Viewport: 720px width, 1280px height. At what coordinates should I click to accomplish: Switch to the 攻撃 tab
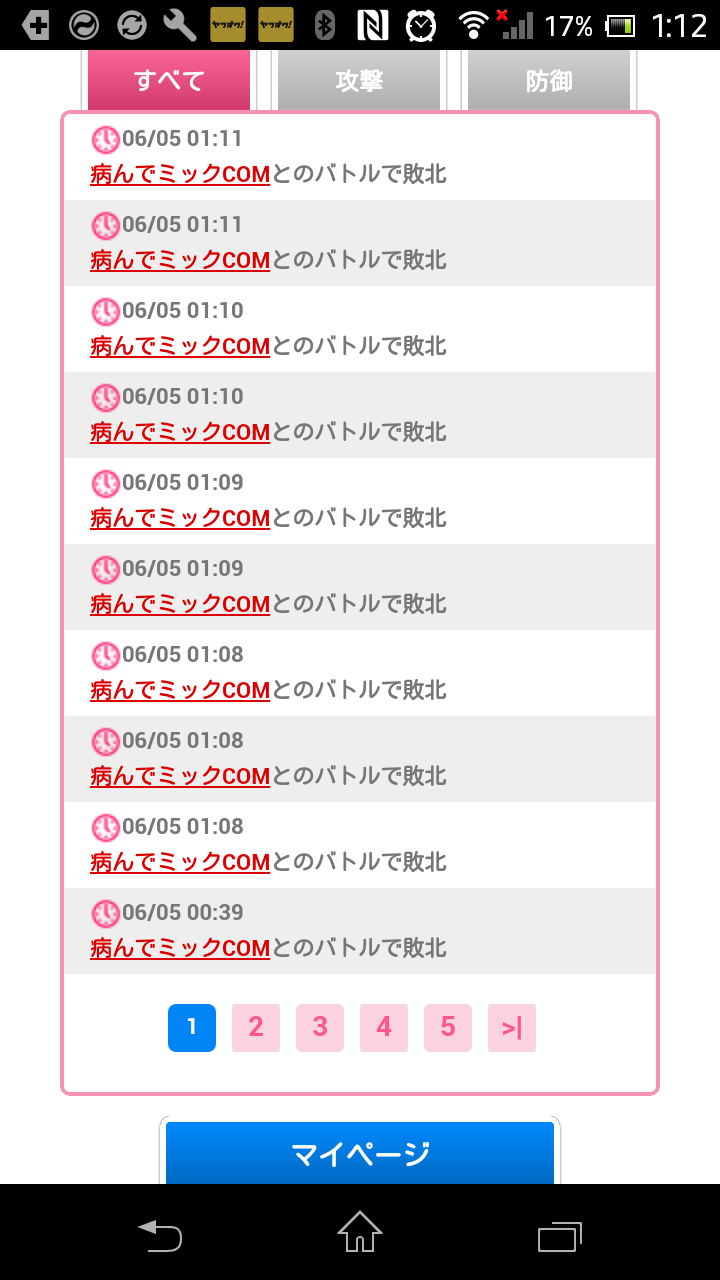tap(359, 81)
